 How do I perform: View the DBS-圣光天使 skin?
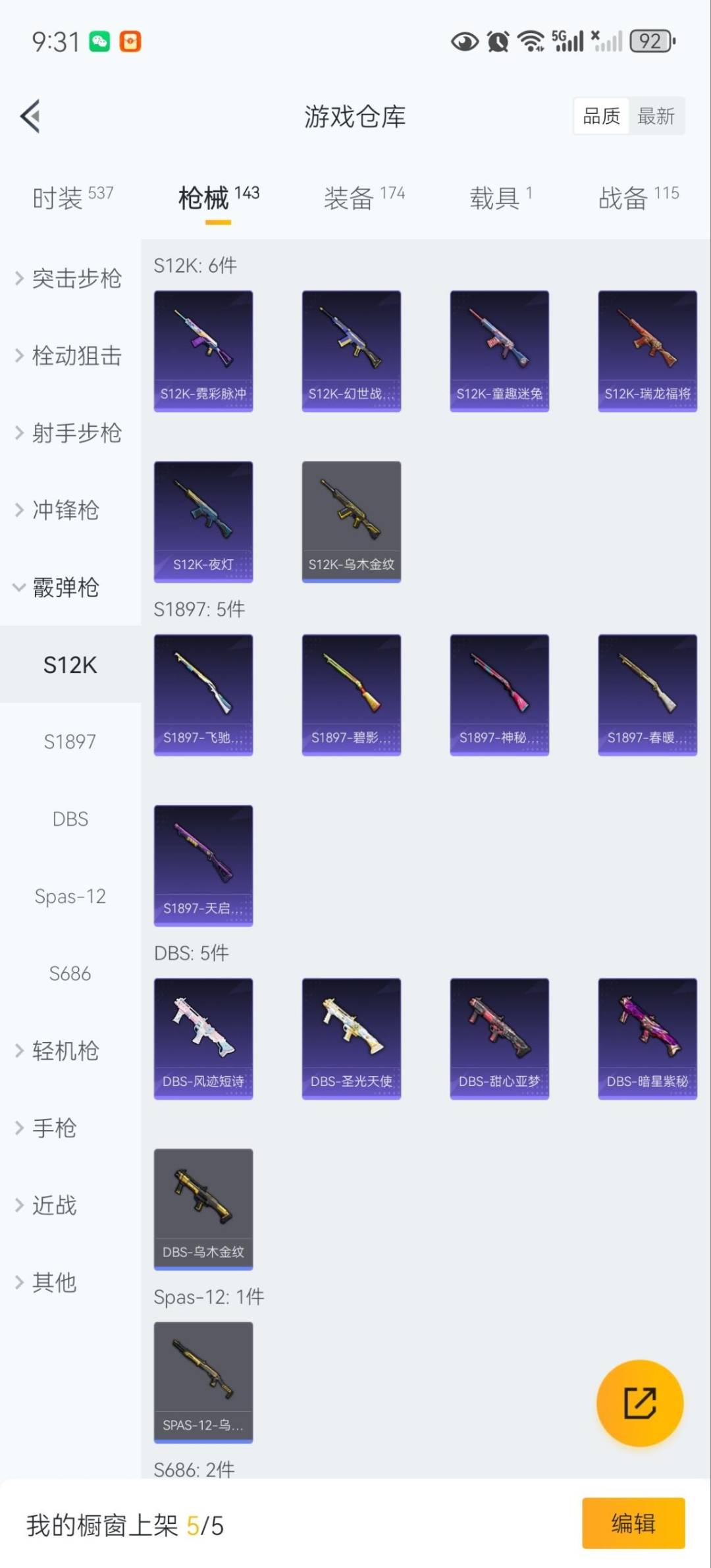tap(351, 1039)
